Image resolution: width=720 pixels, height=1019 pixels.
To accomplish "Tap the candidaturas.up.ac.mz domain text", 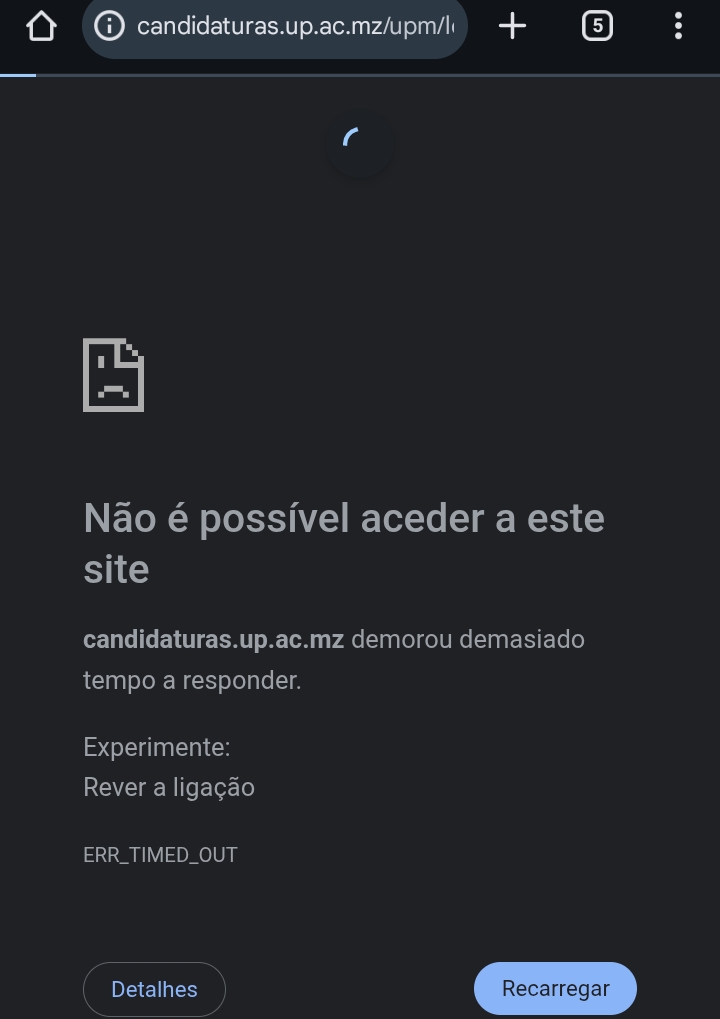I will (213, 639).
